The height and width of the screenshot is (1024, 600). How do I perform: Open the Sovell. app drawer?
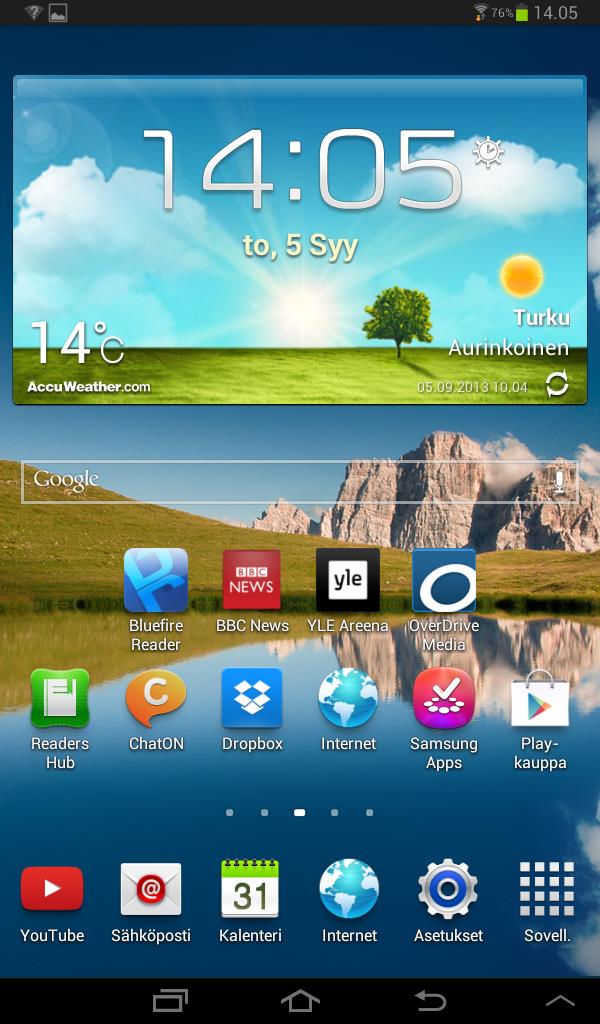tap(547, 889)
